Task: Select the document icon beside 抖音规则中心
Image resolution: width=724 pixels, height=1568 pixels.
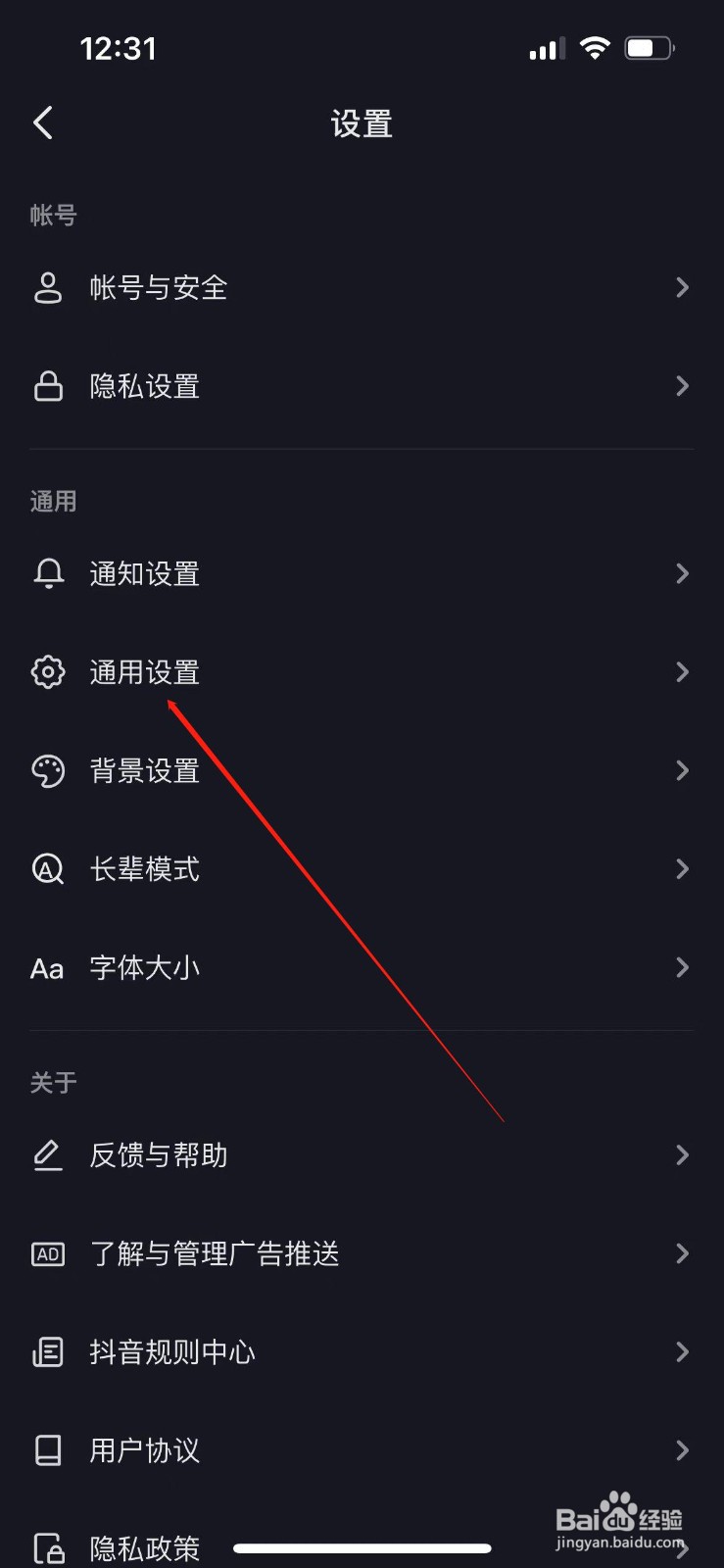Action: tap(47, 1351)
